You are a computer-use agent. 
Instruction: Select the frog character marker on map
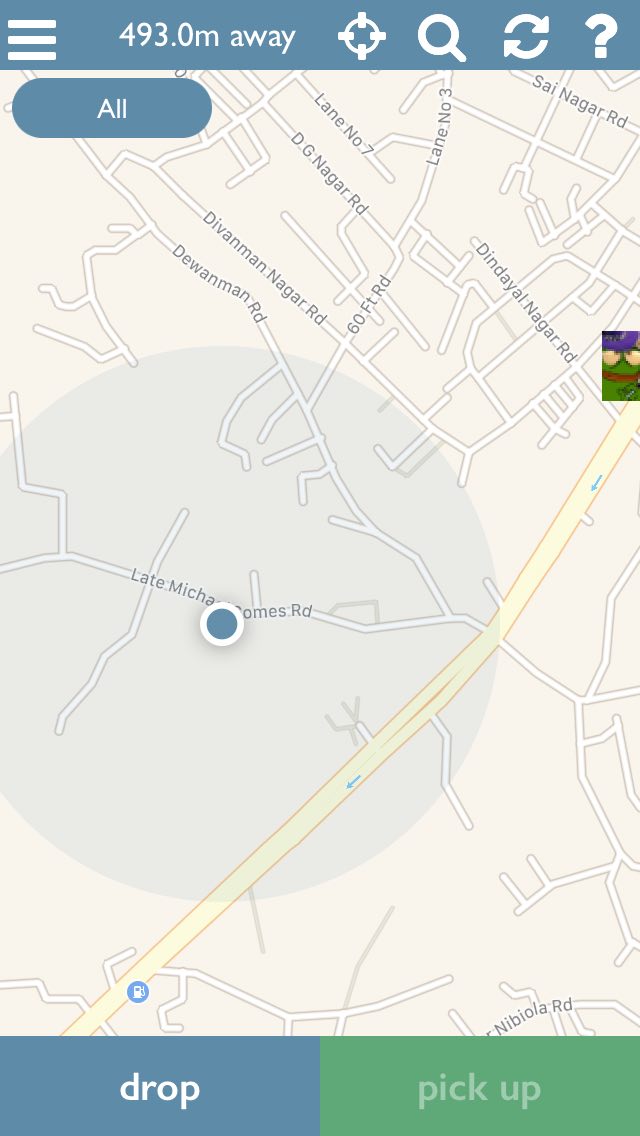621,366
